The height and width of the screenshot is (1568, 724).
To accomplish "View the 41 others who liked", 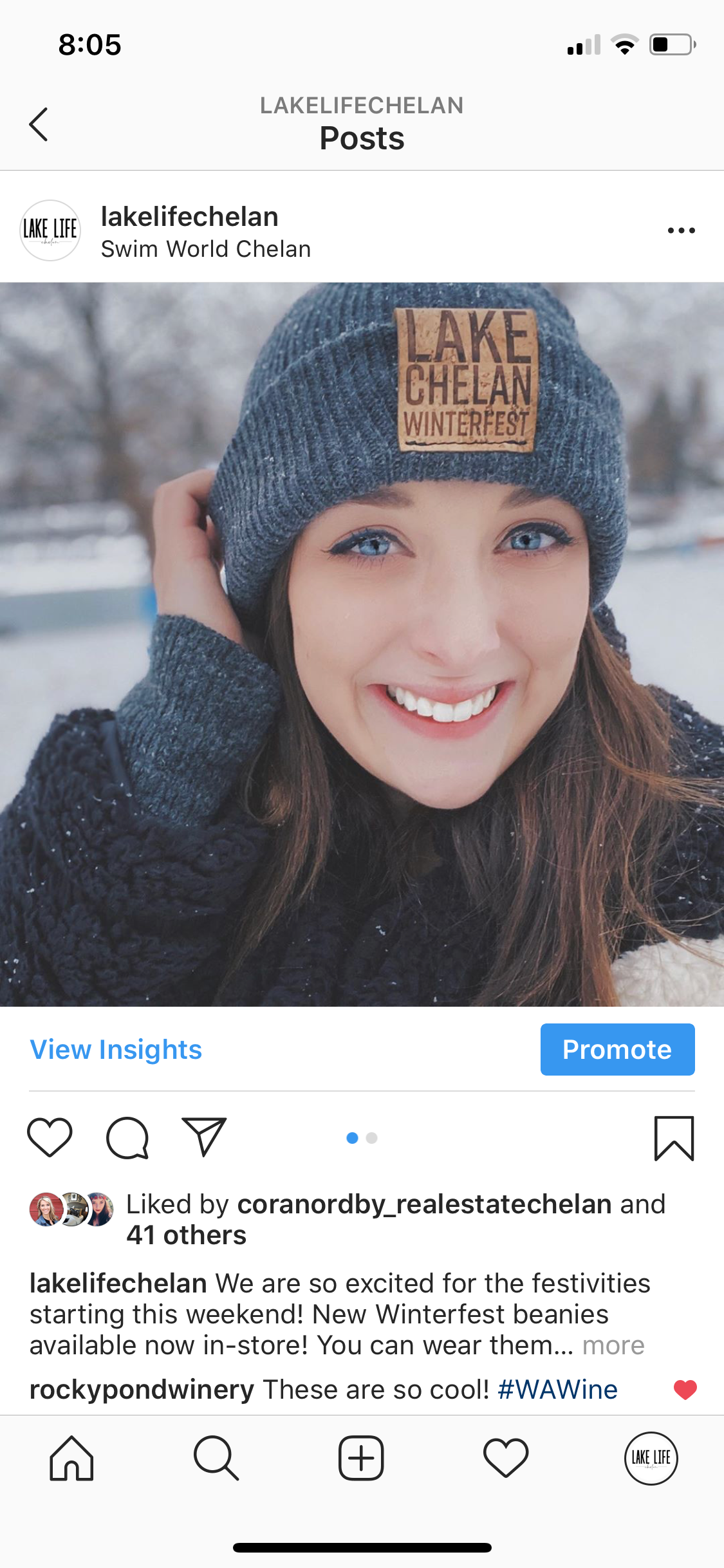I will (186, 1235).
